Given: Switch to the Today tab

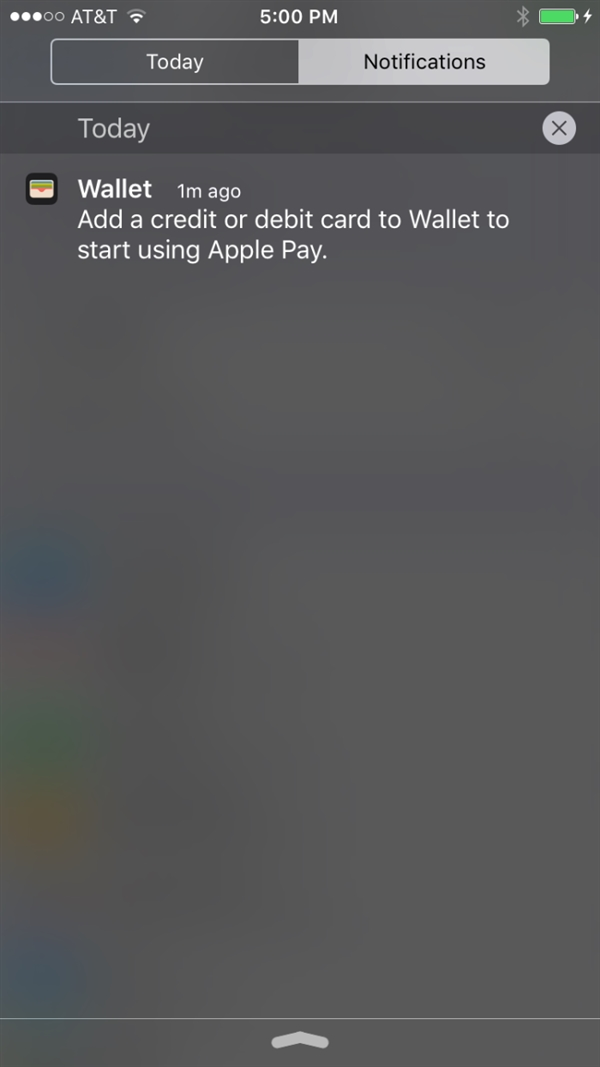Looking at the screenshot, I should click(175, 62).
